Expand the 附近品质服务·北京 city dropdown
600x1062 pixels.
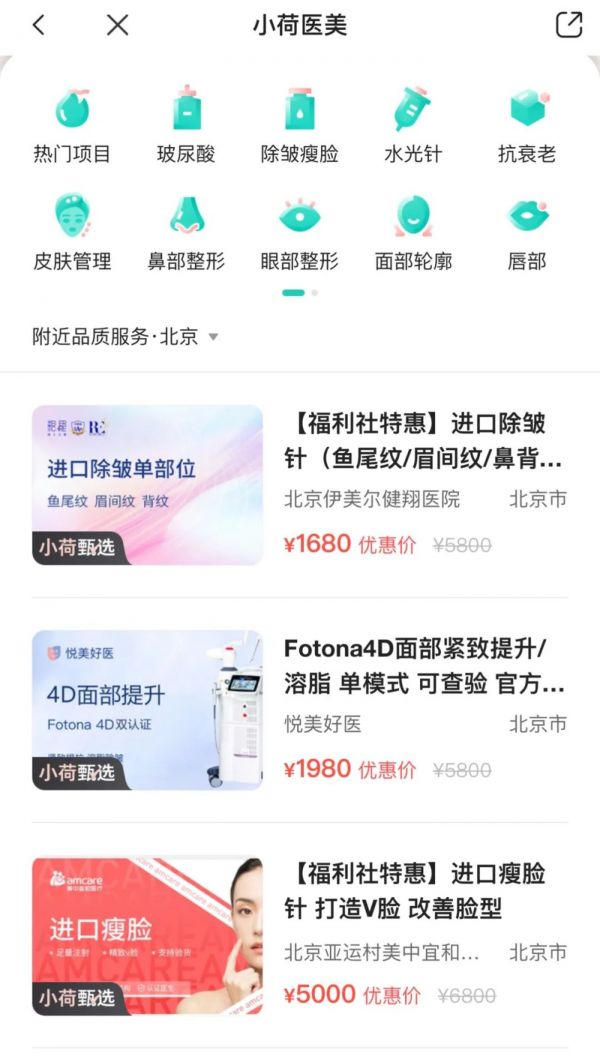[x=125, y=337]
